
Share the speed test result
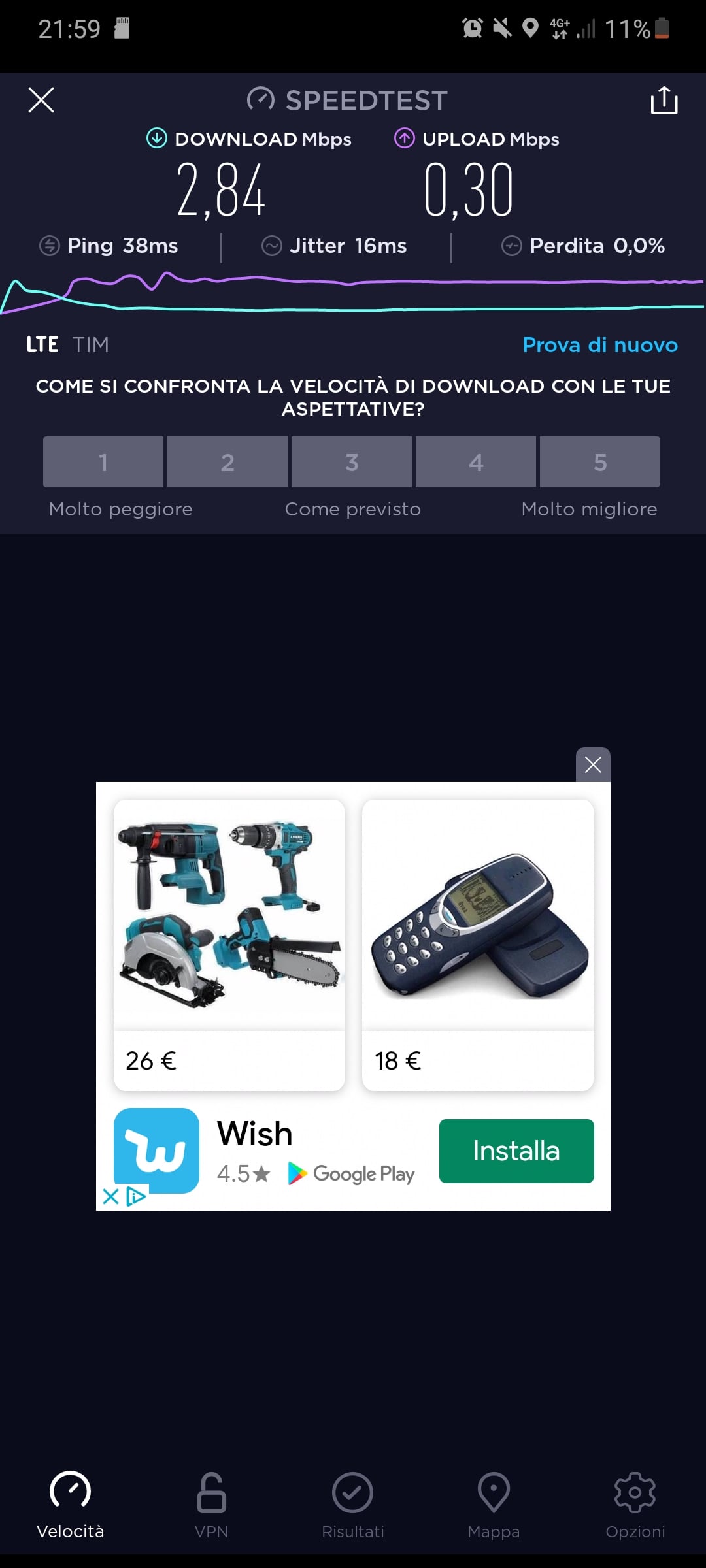pos(664,100)
